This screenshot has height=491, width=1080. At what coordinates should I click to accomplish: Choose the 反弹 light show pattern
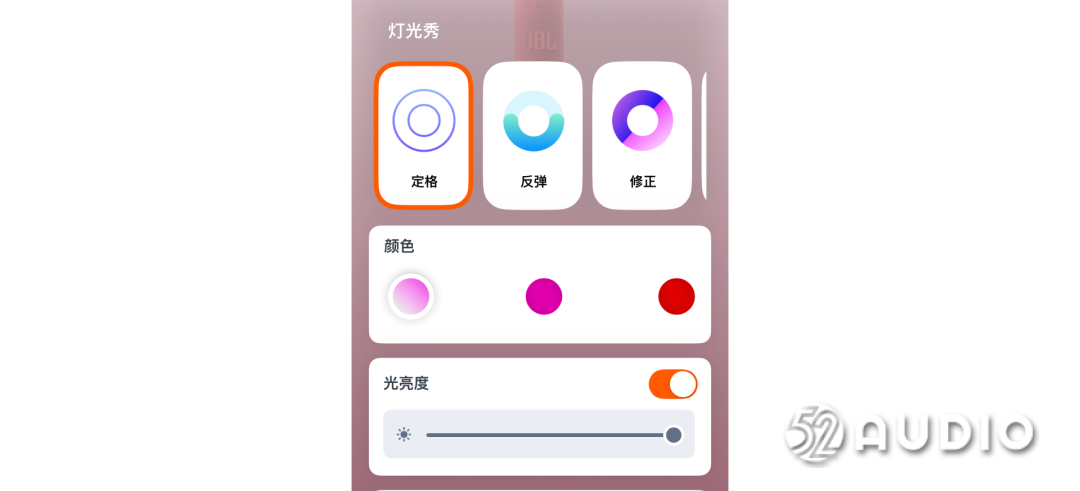pyautogui.click(x=533, y=136)
